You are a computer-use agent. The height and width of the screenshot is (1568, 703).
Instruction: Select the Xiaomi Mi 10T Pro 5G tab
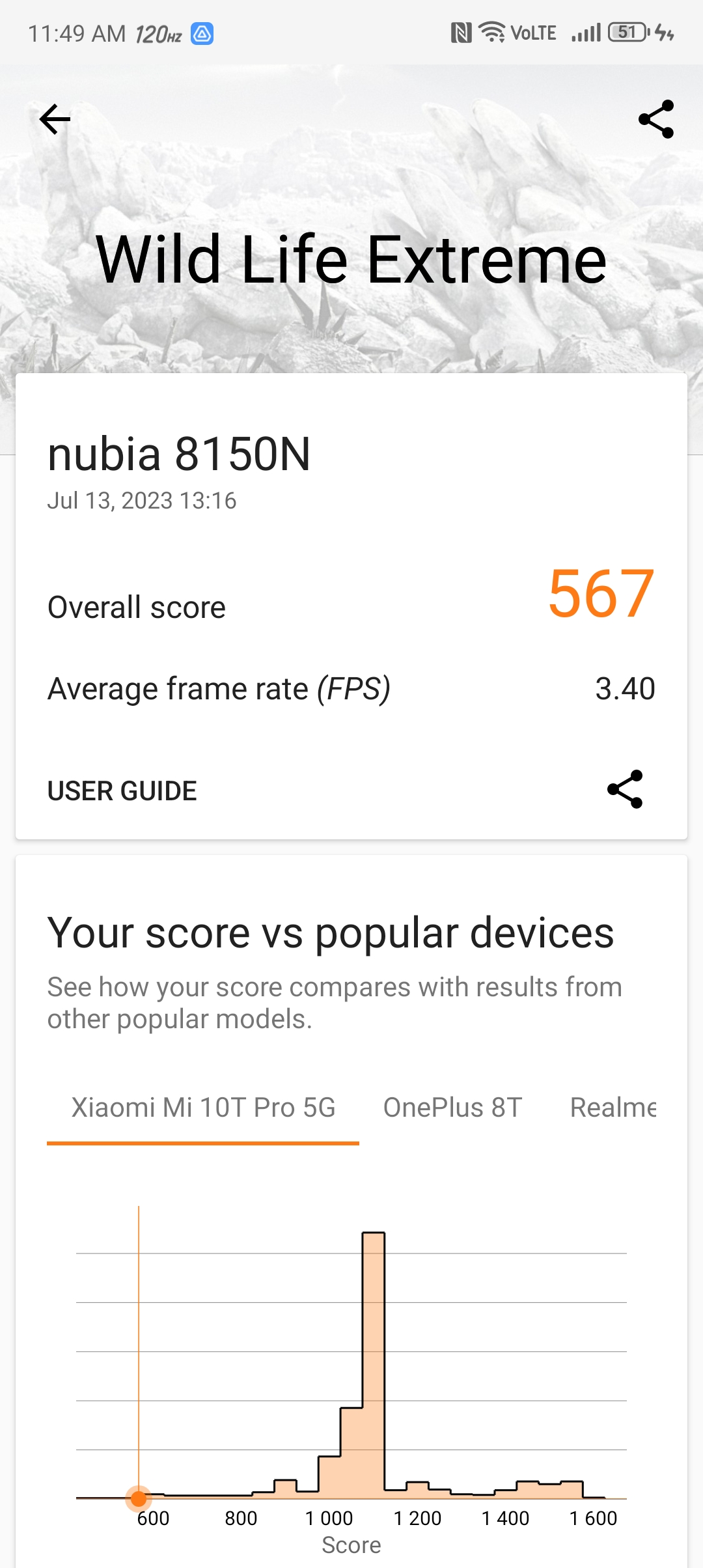coord(203,1108)
